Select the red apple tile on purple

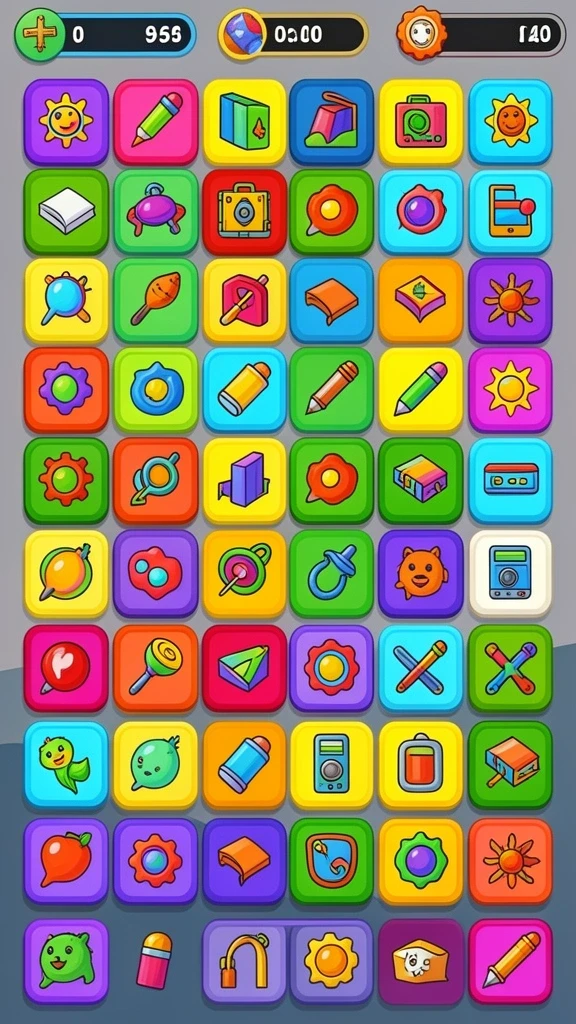pos(66,861)
